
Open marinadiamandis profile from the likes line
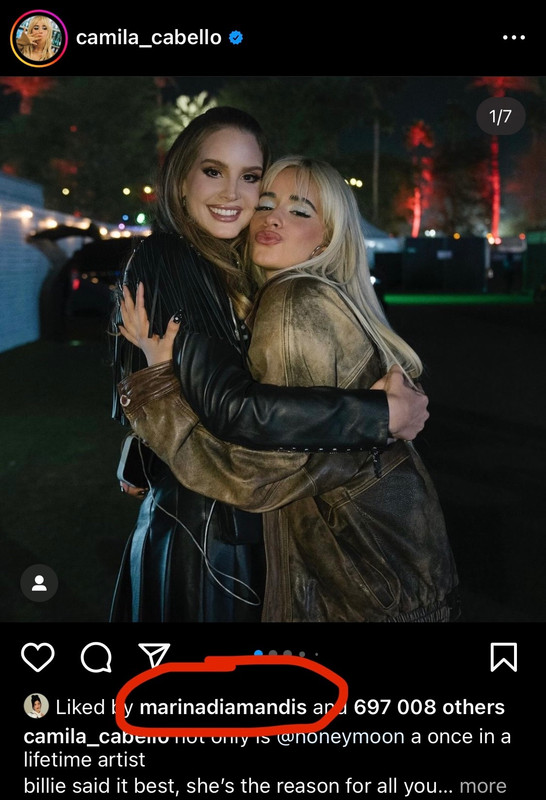pos(223,707)
